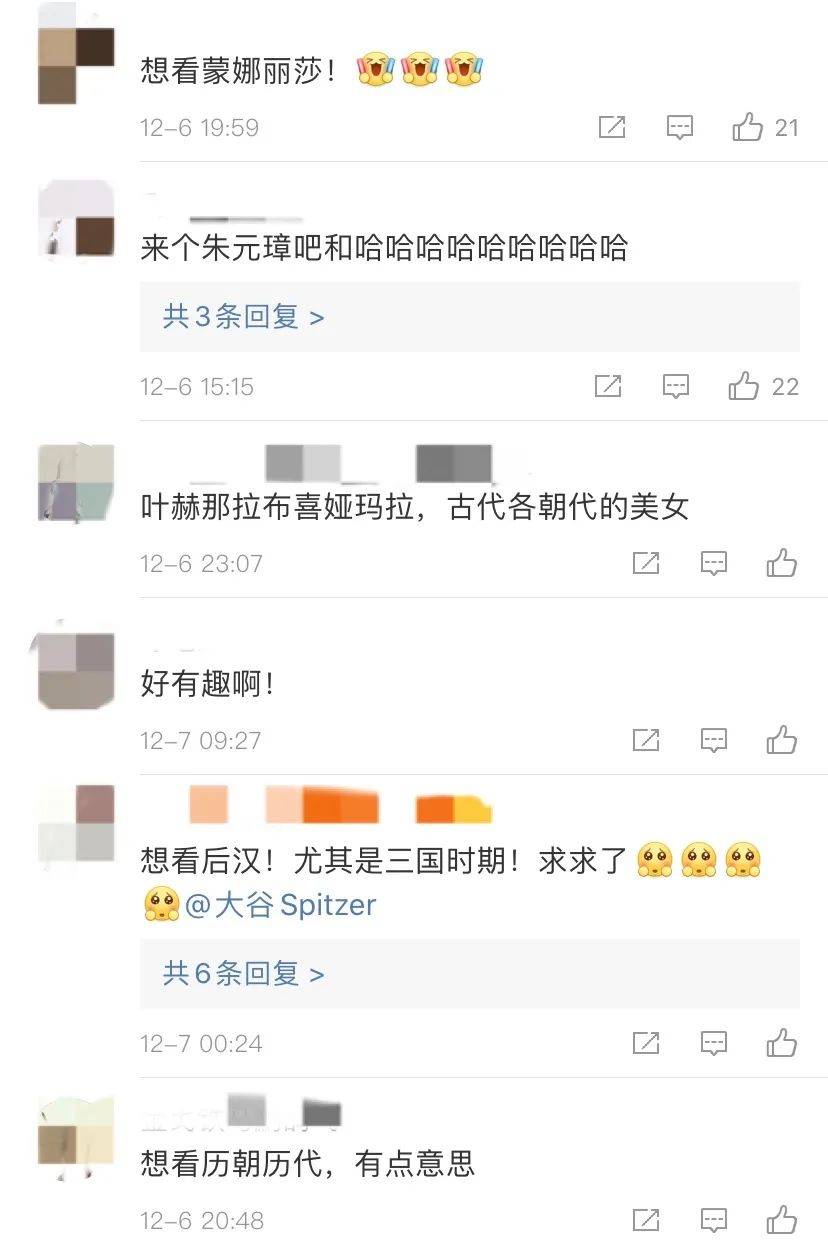
Task: Like the 想看历朝历代 comment
Action: tap(781, 1220)
